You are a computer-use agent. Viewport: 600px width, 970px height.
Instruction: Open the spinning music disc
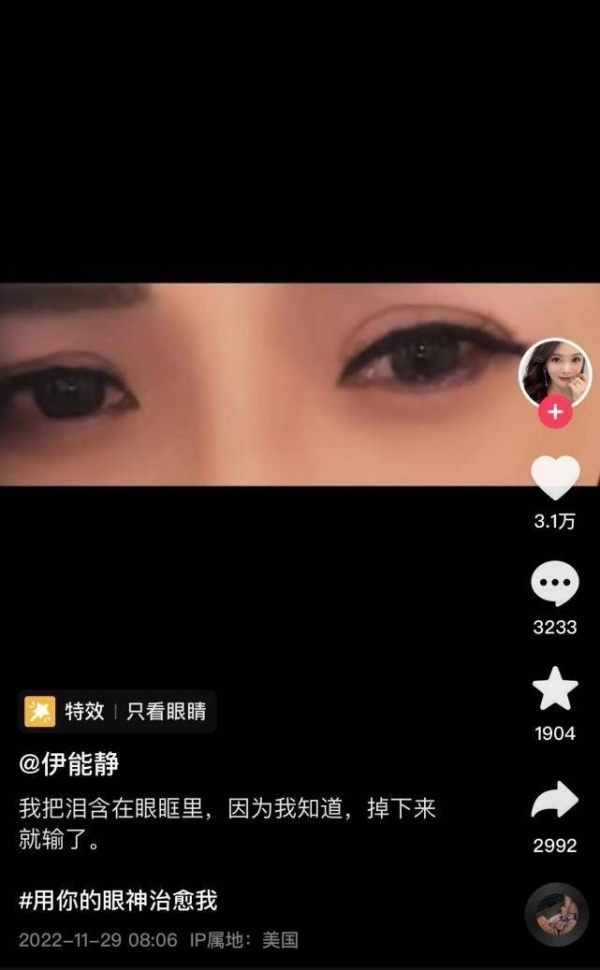pyautogui.click(x=556, y=913)
